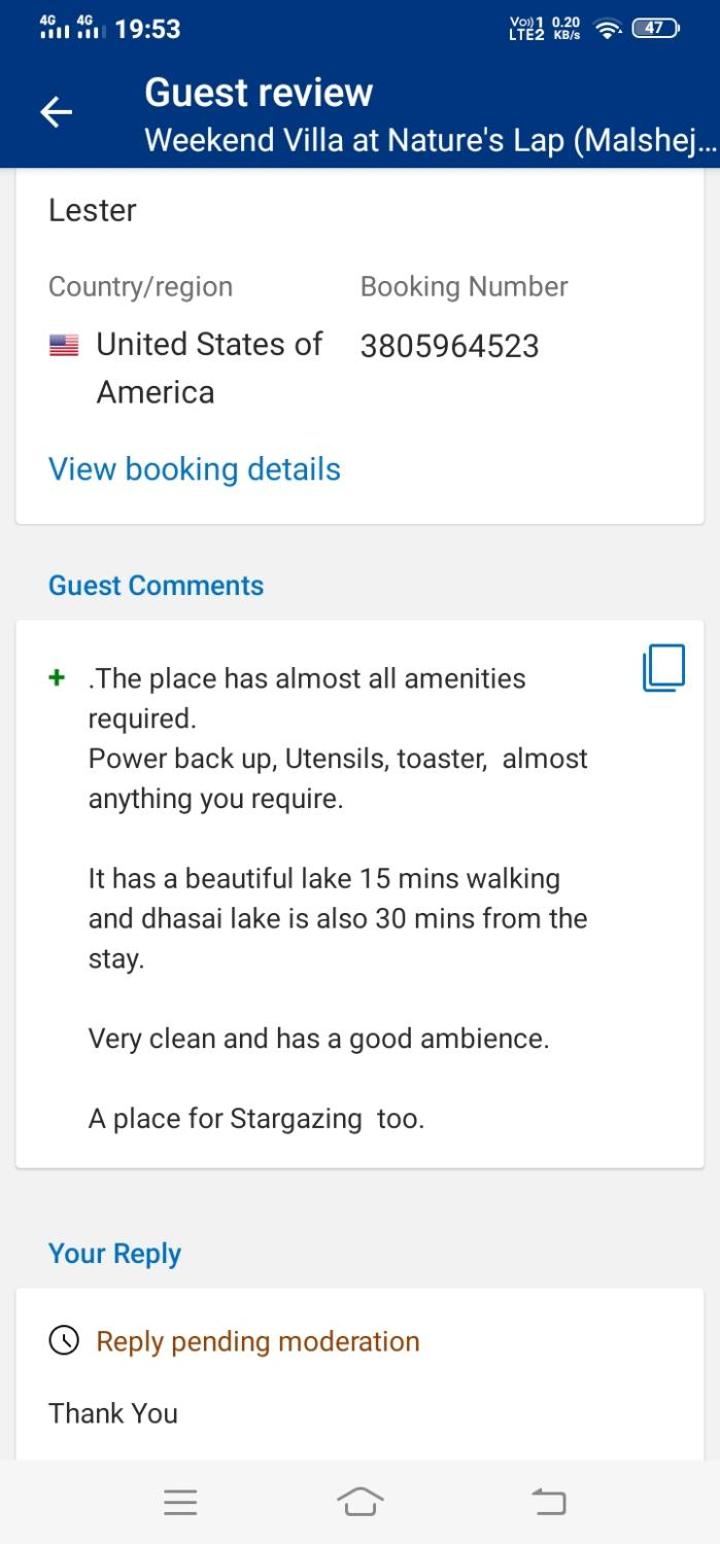This screenshot has height=1544, width=720.
Task: Tap the system home button
Action: coord(360,1501)
